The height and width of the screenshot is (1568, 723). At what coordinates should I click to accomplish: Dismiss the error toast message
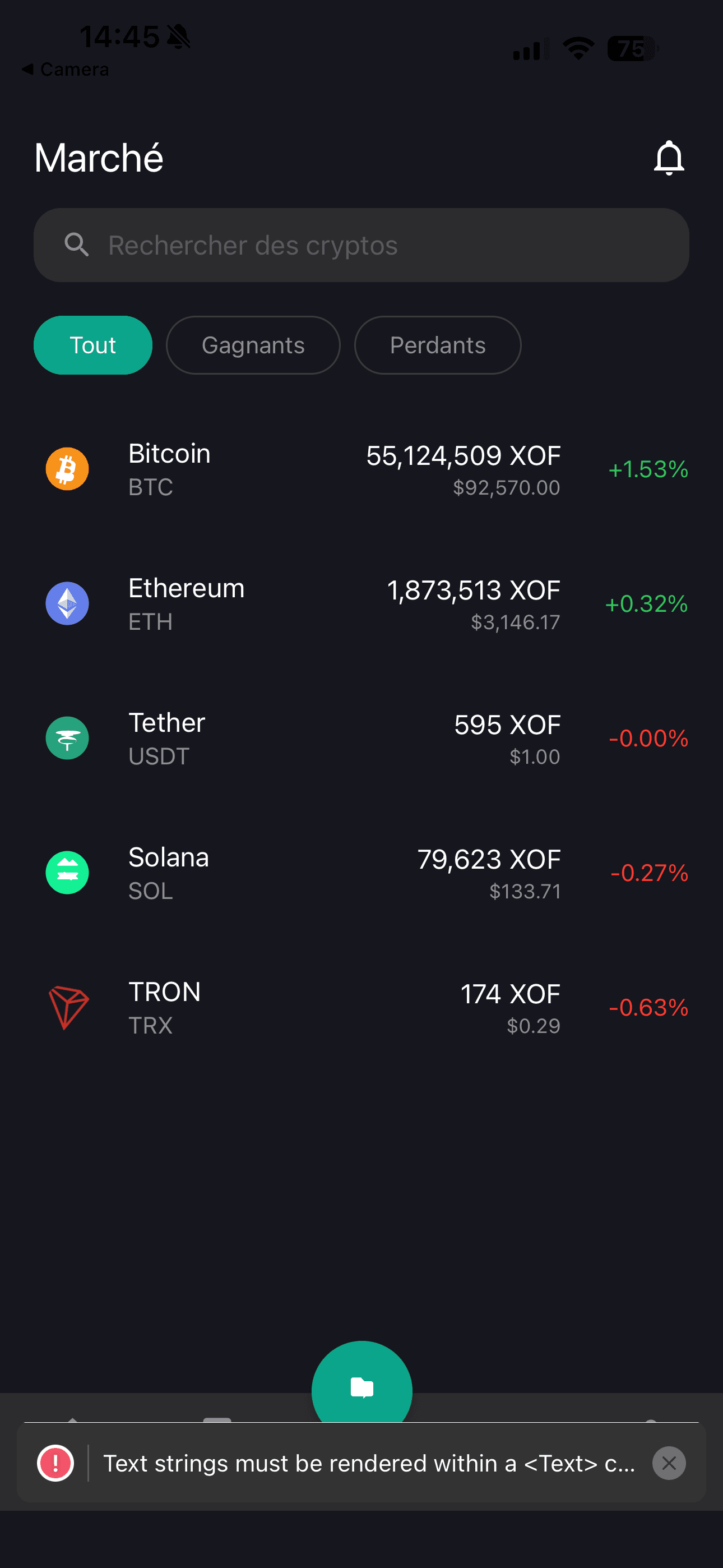pyautogui.click(x=669, y=1463)
